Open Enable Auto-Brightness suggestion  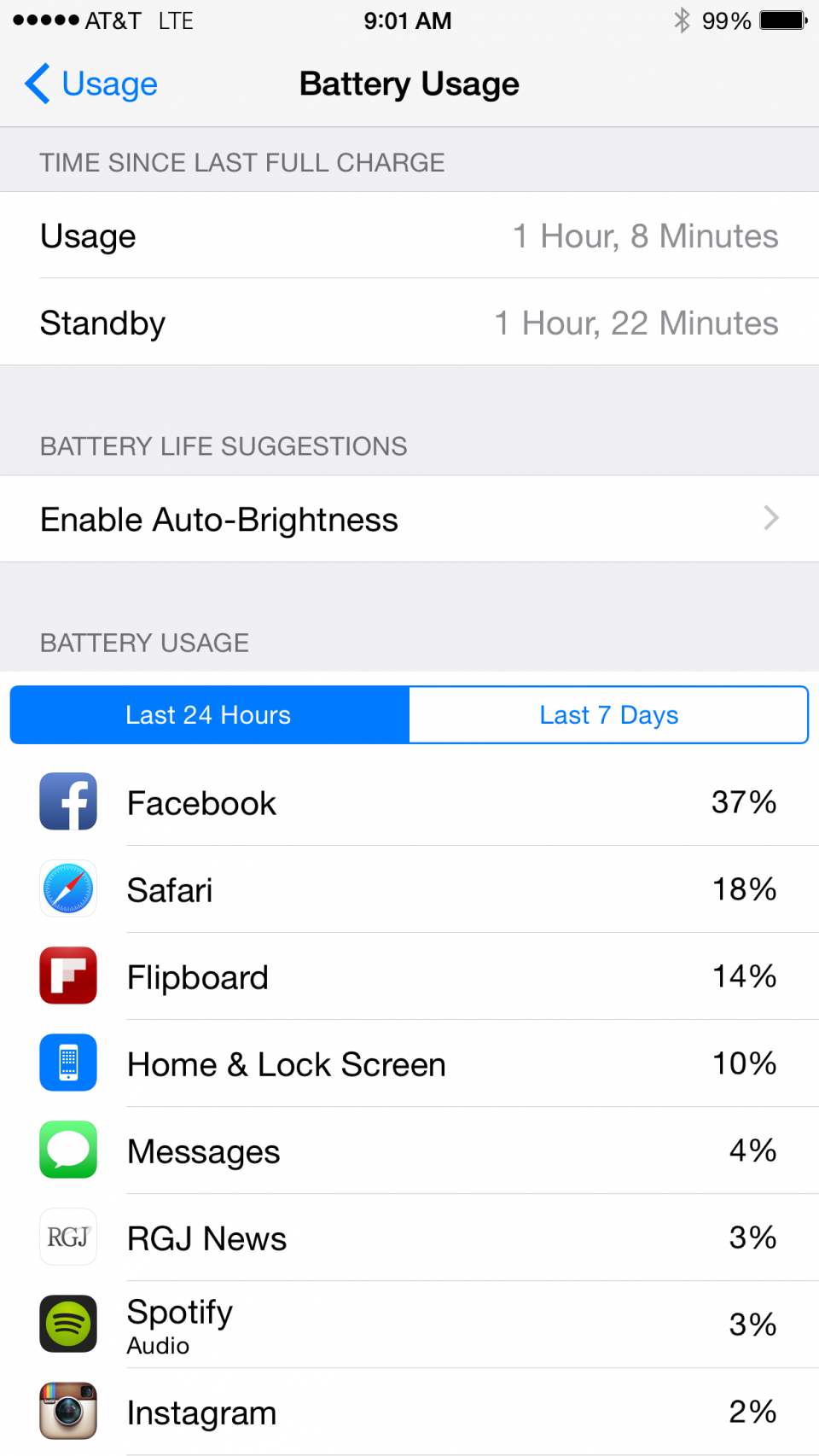pyautogui.click(x=409, y=519)
